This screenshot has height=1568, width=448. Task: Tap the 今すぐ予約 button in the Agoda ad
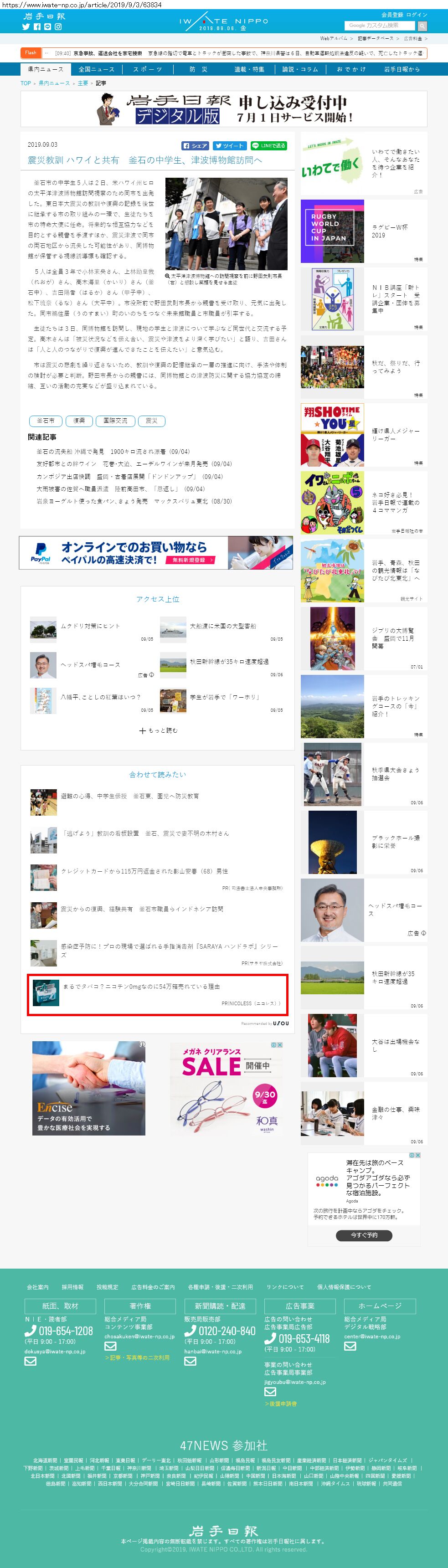click(364, 1235)
